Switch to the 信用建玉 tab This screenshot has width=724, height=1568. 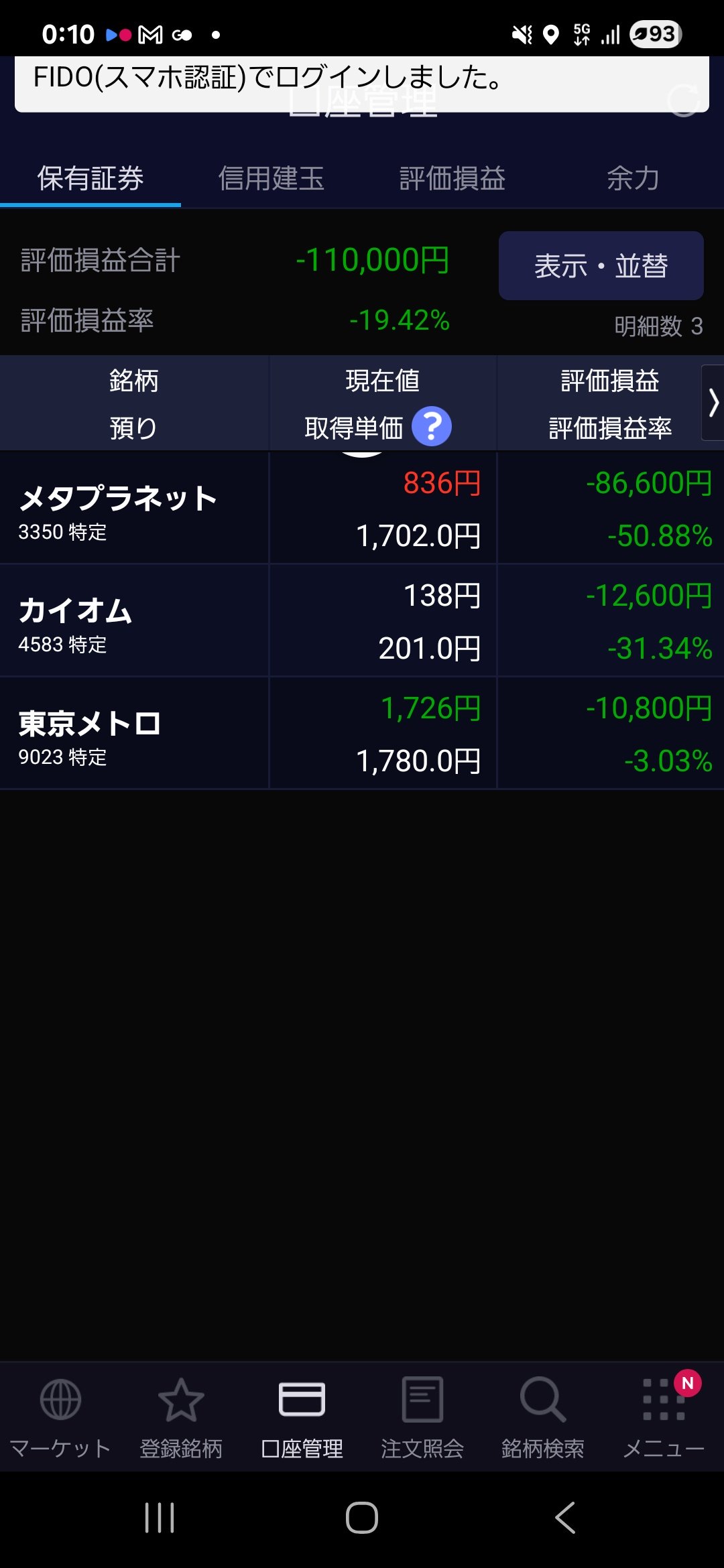coord(271,178)
